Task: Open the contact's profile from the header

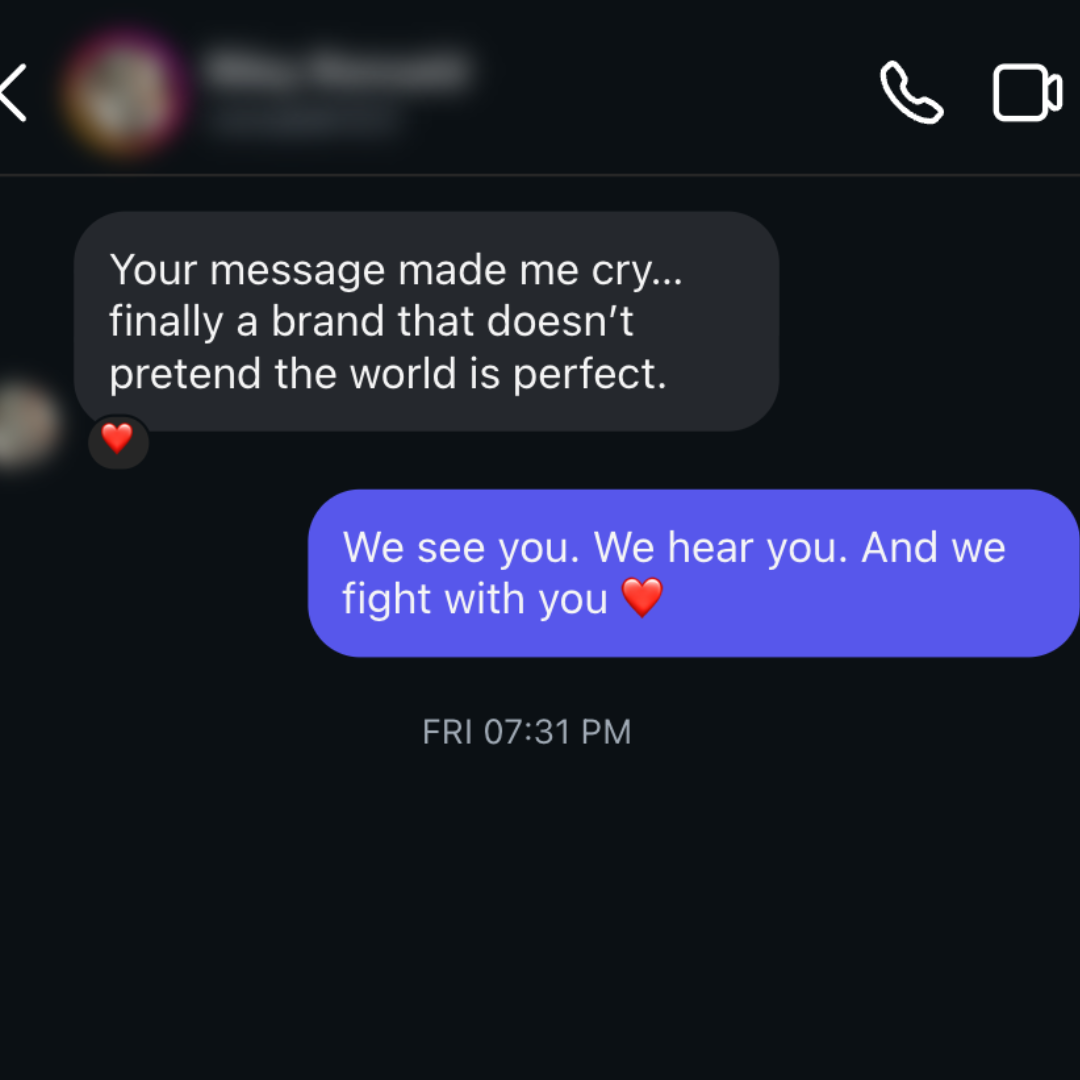Action: (x=126, y=93)
